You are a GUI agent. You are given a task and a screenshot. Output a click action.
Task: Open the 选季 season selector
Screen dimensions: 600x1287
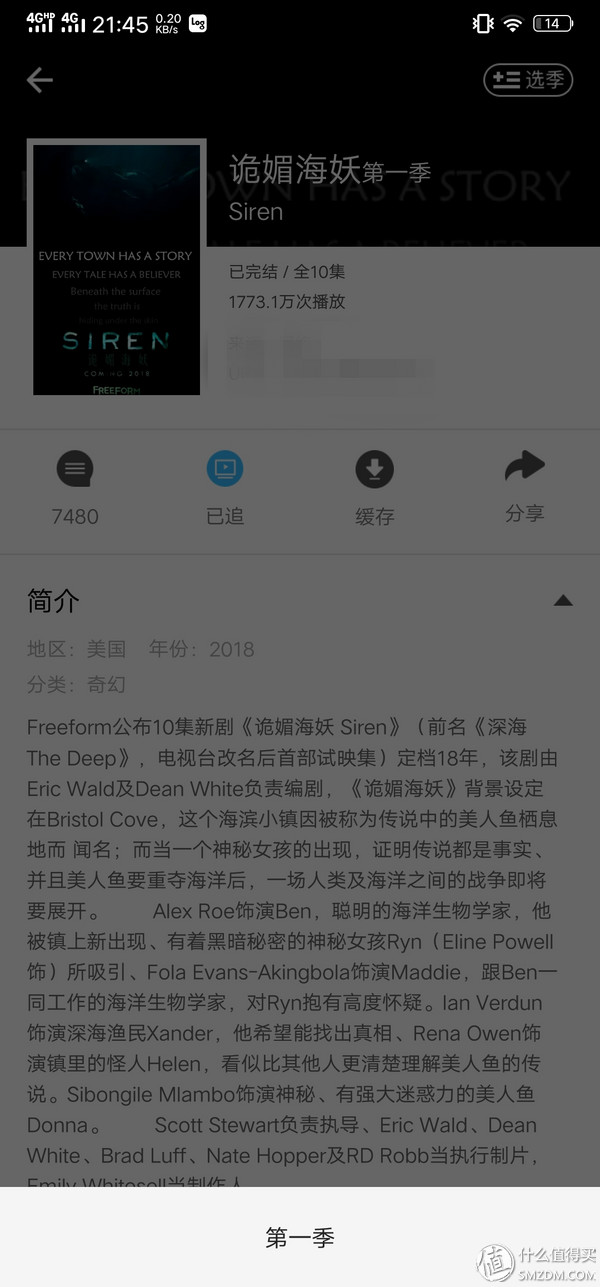pos(528,80)
